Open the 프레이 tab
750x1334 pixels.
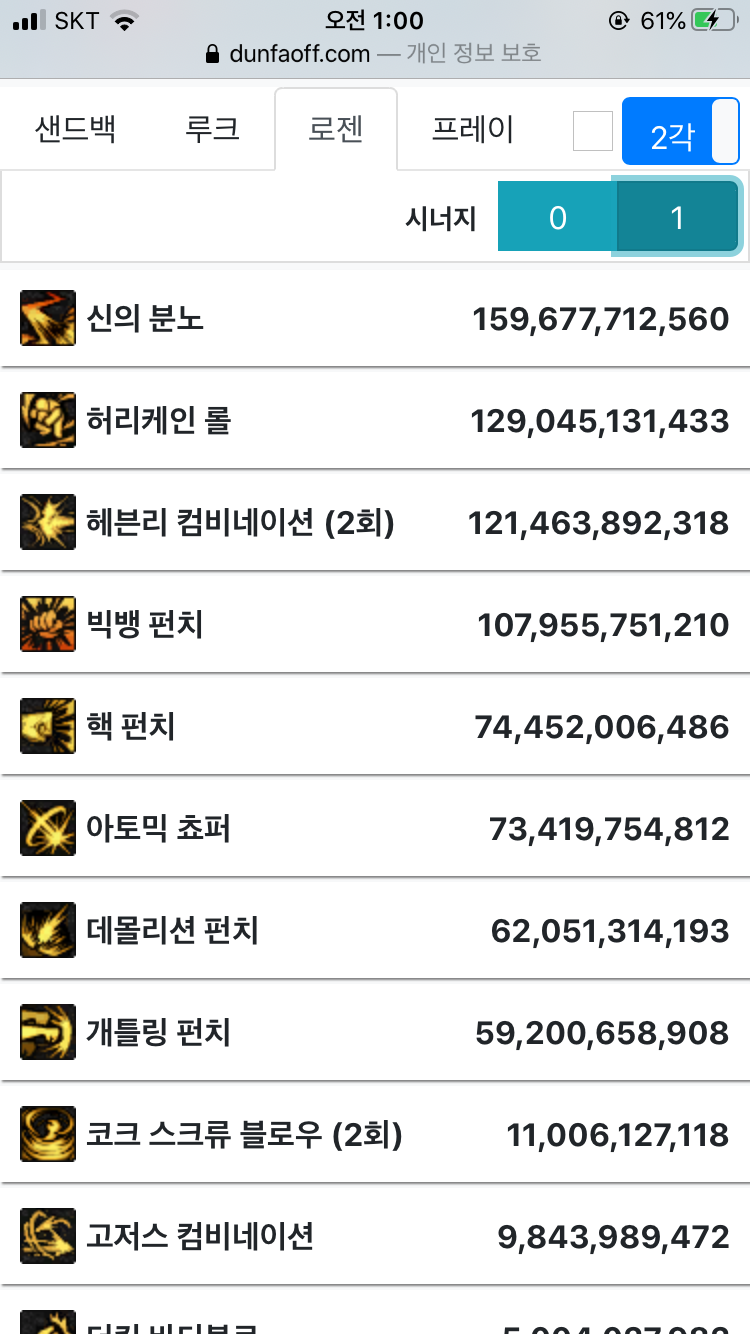[x=472, y=130]
